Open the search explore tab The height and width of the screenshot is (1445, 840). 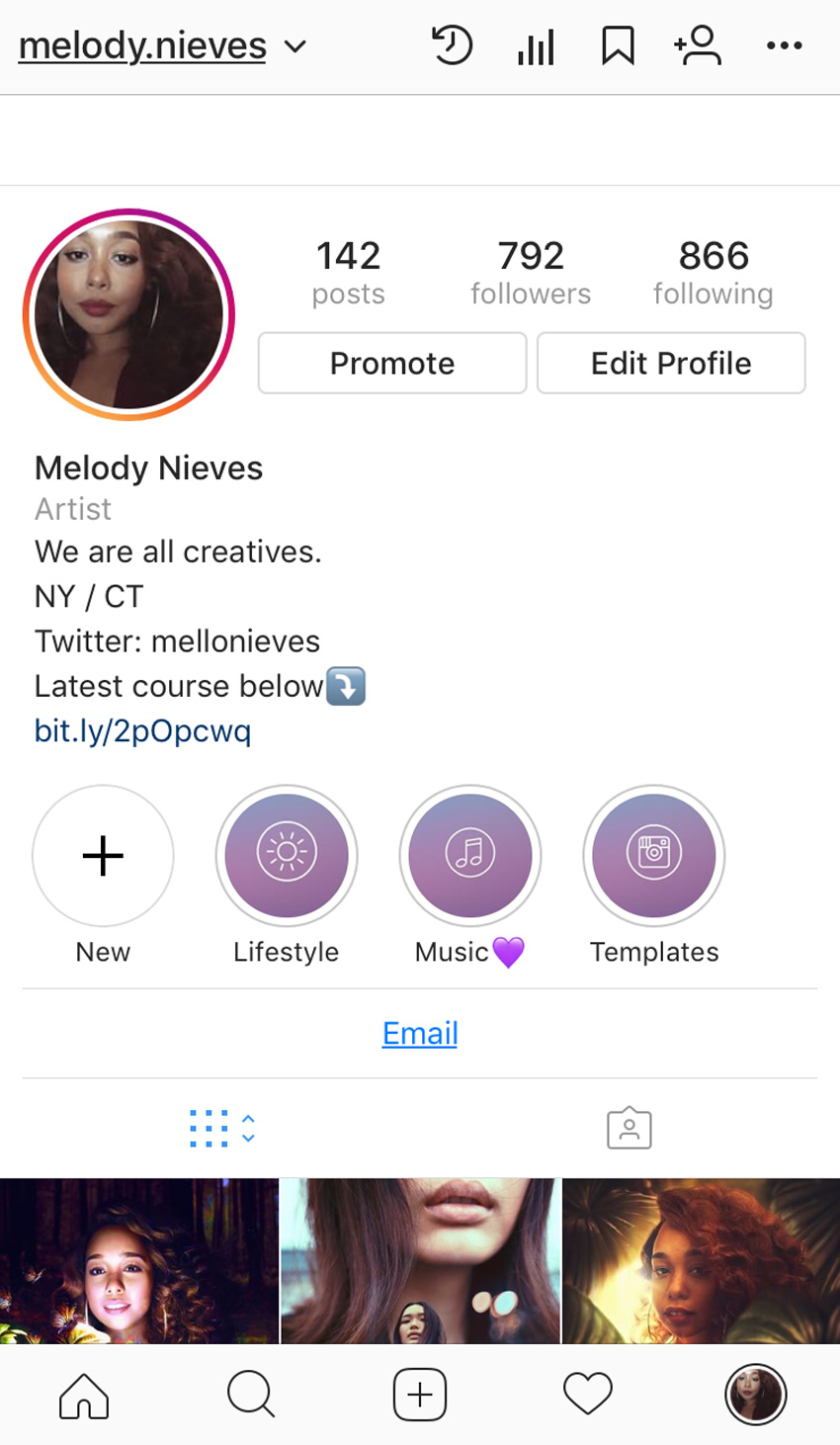click(x=251, y=1395)
